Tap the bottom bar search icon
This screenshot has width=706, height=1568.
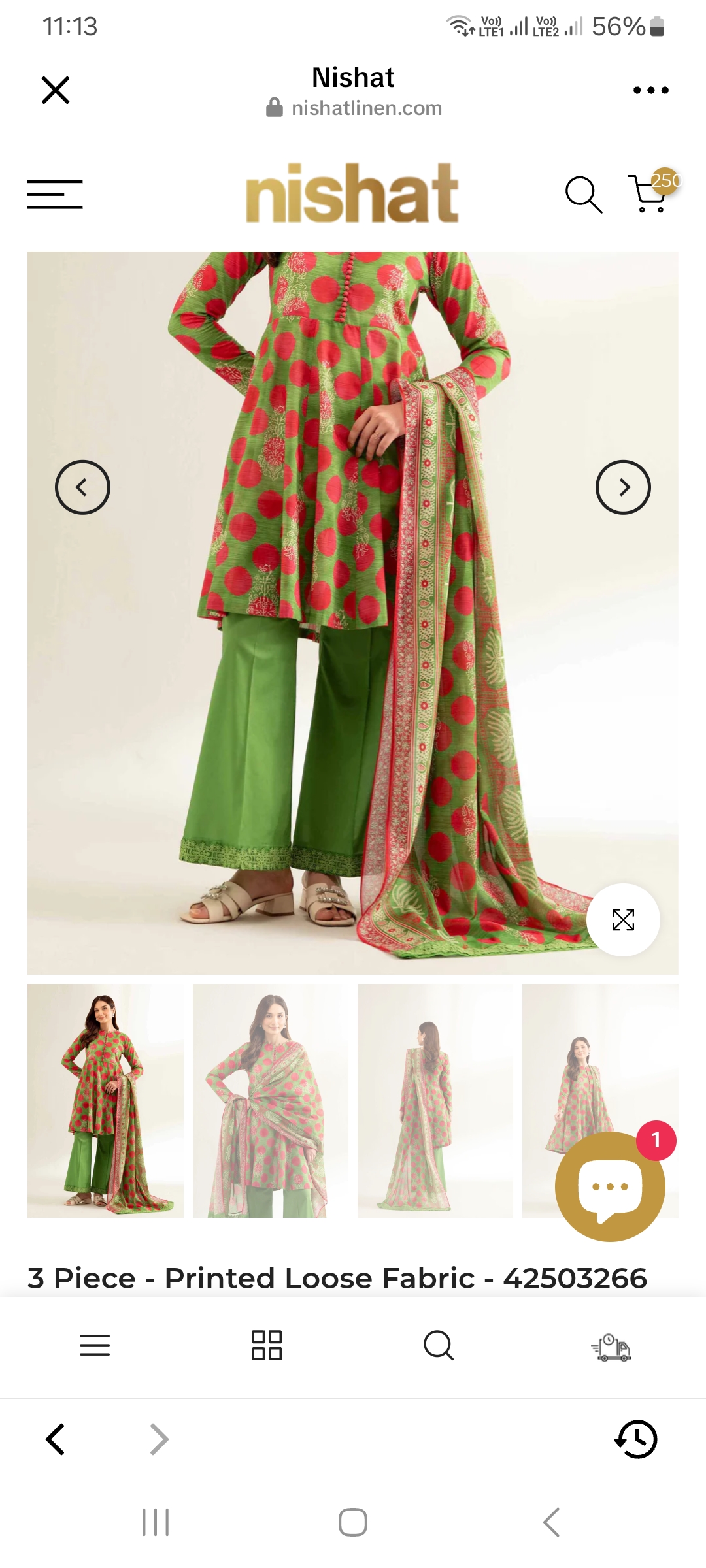point(438,1346)
